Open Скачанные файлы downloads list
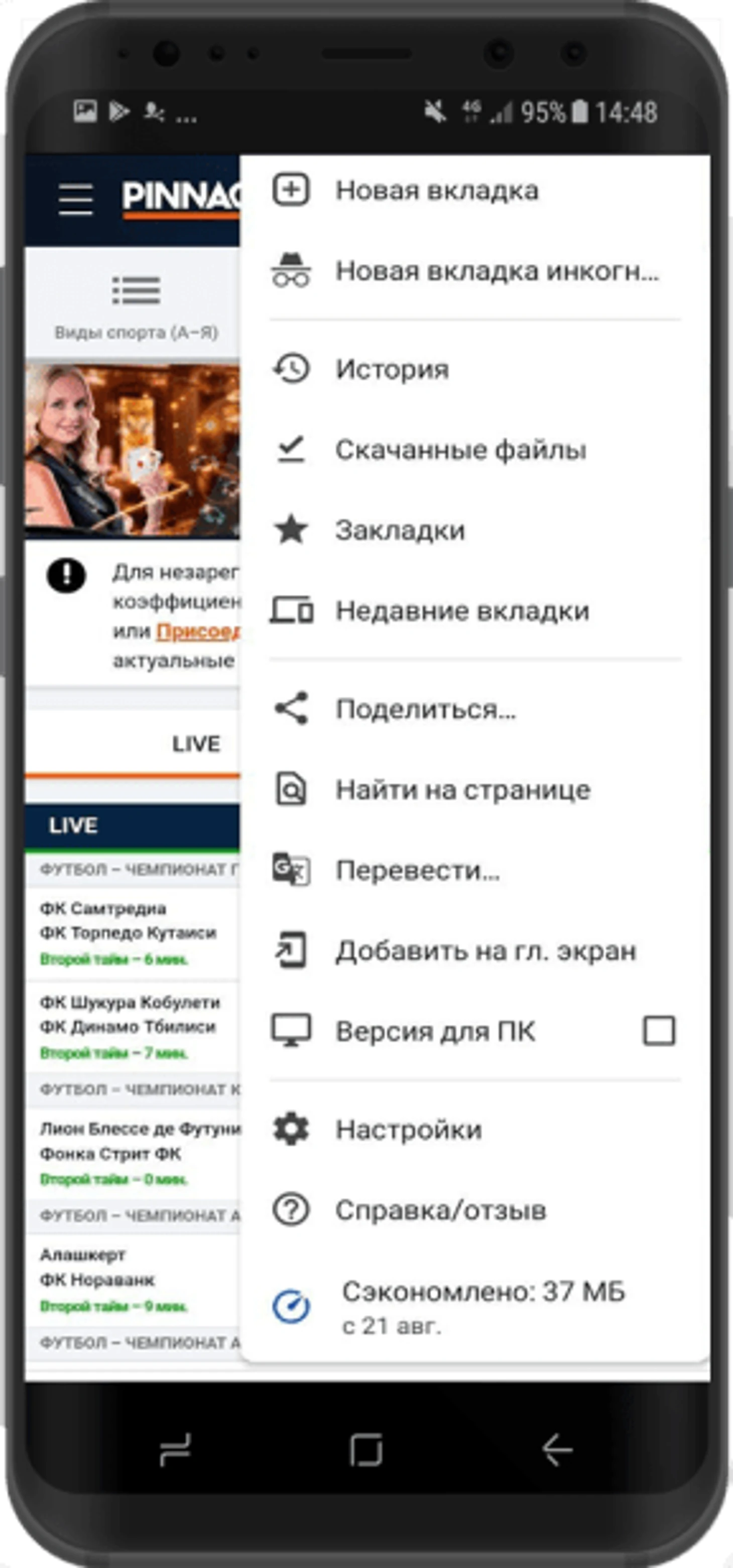Viewport: 733px width, 1568px height. pyautogui.click(x=474, y=450)
